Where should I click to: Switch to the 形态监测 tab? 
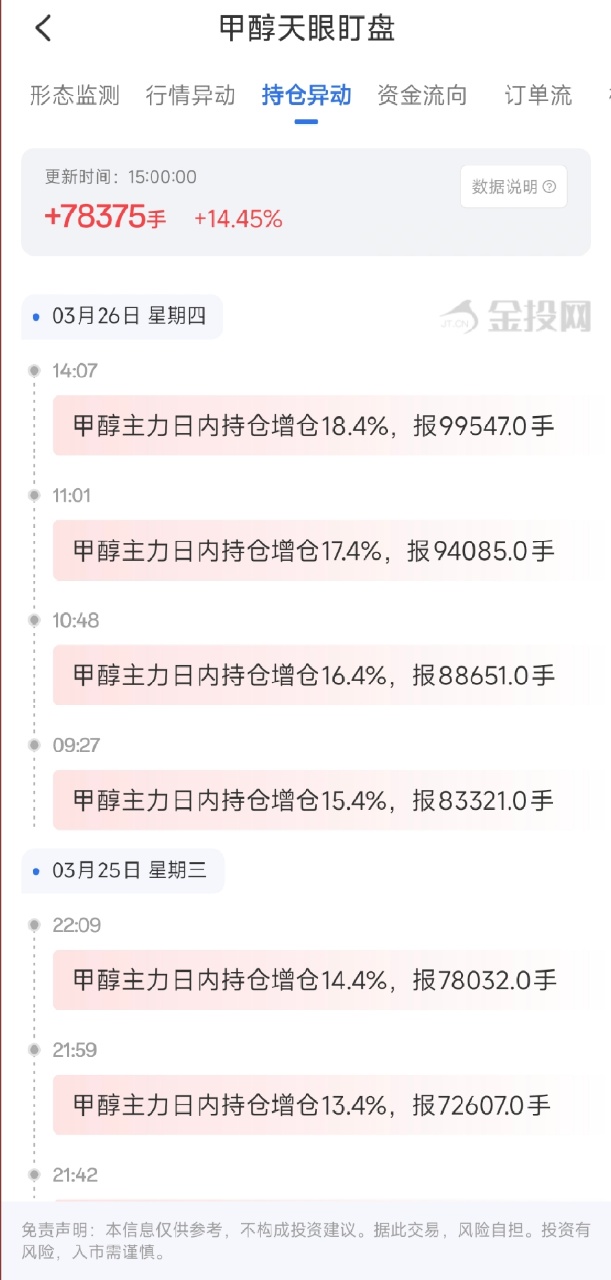[x=74, y=95]
